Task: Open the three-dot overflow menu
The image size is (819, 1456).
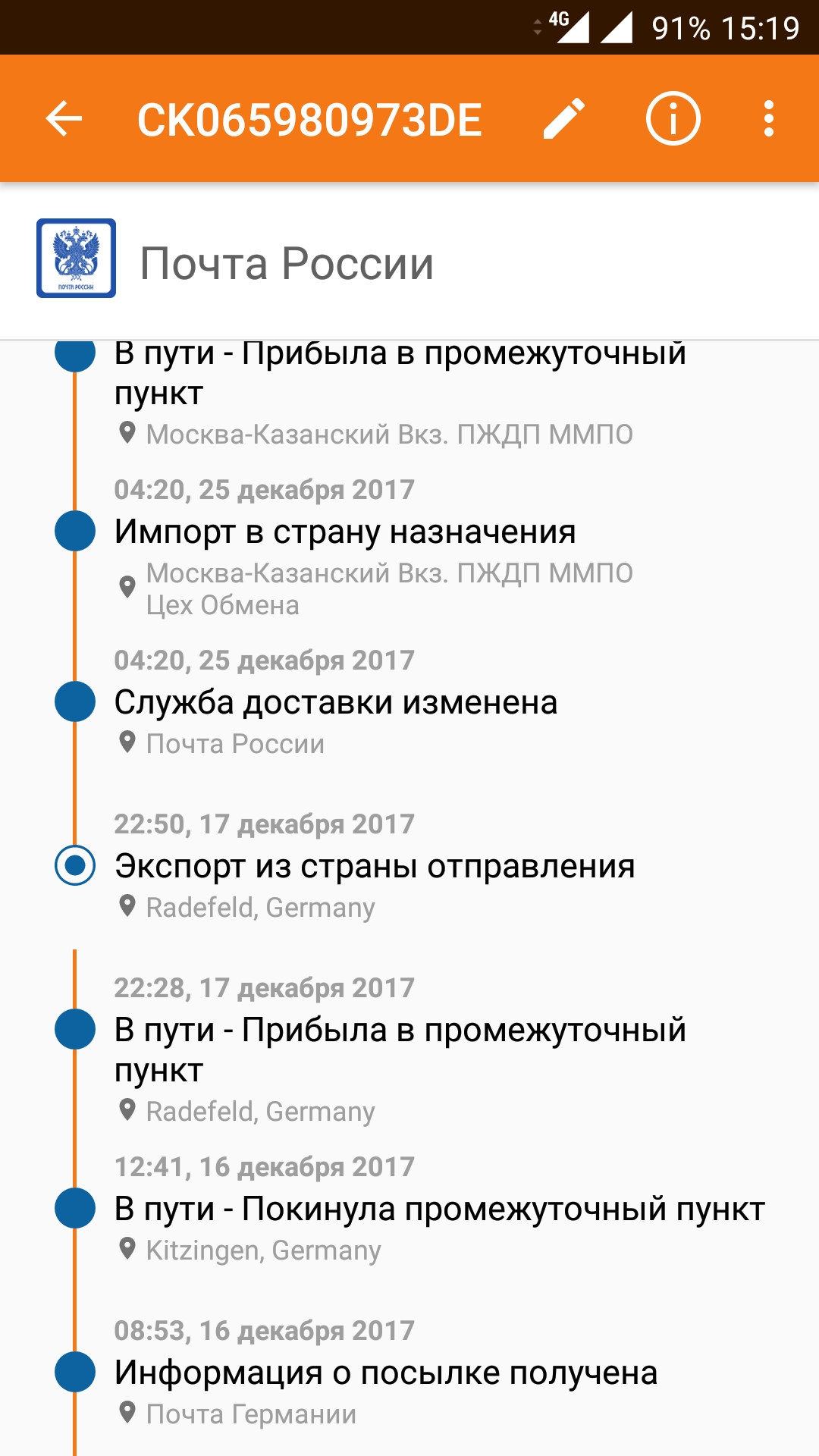Action: pyautogui.click(x=769, y=119)
